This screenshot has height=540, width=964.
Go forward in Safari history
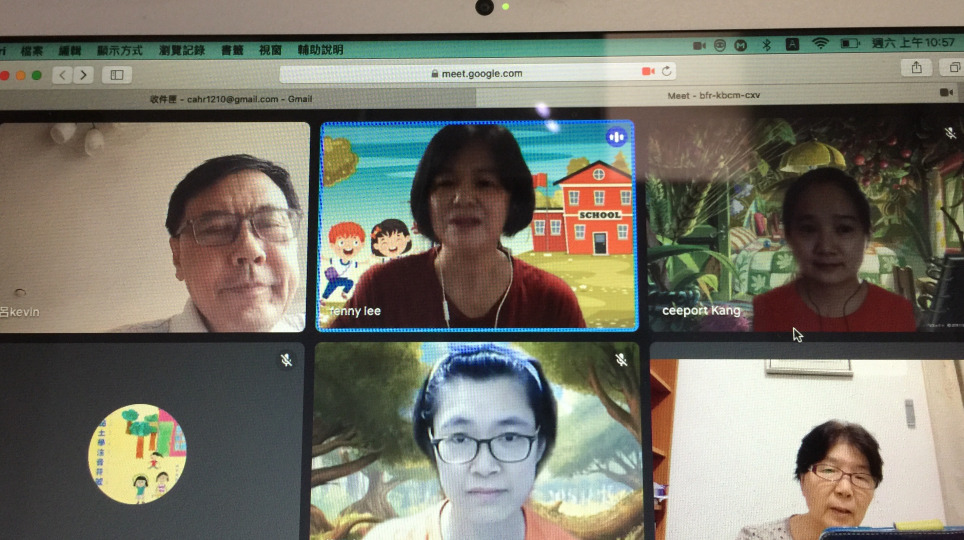[84, 75]
